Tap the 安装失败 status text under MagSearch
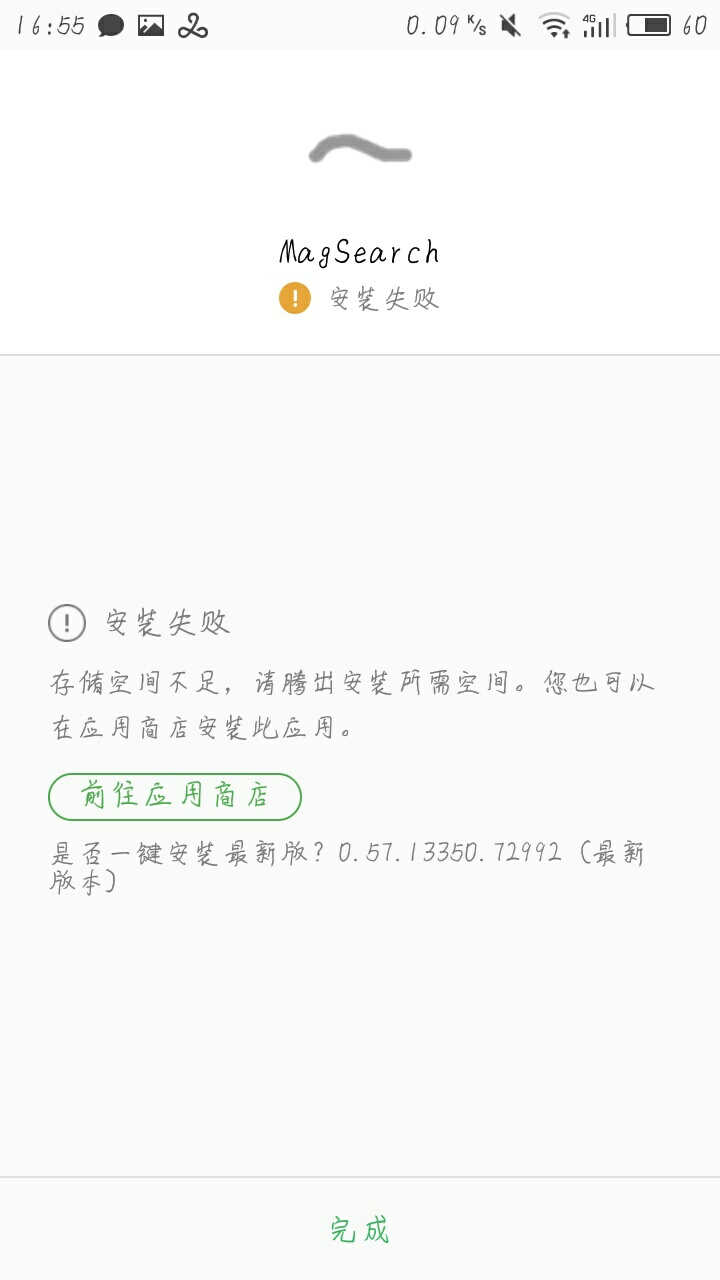 pyautogui.click(x=384, y=297)
